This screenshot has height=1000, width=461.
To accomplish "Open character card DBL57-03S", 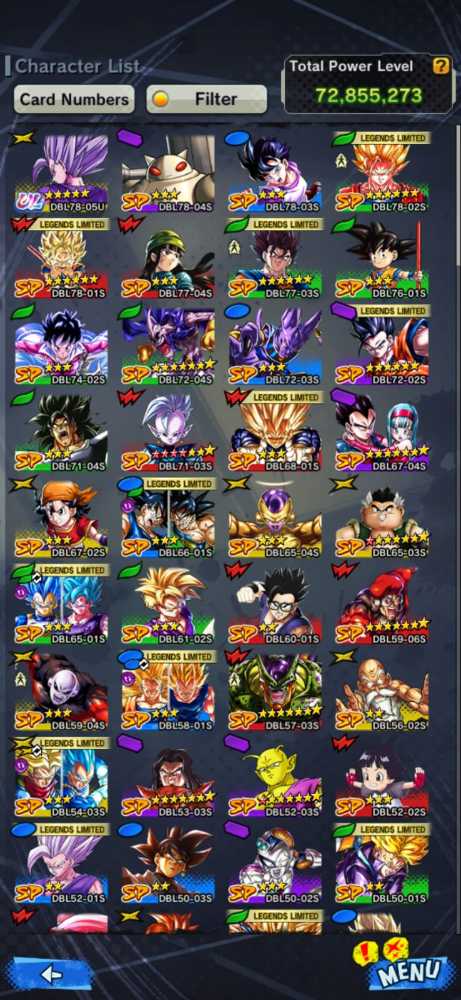I will (x=274, y=691).
